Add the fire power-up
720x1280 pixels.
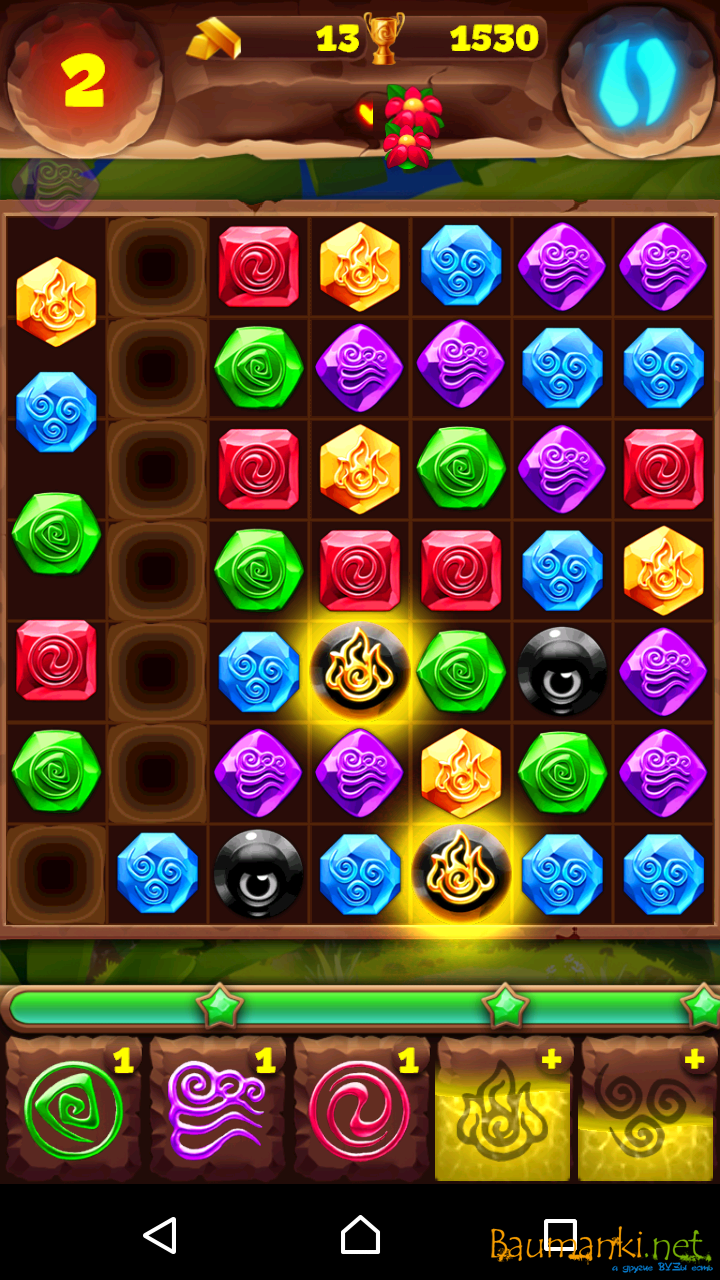click(503, 1110)
